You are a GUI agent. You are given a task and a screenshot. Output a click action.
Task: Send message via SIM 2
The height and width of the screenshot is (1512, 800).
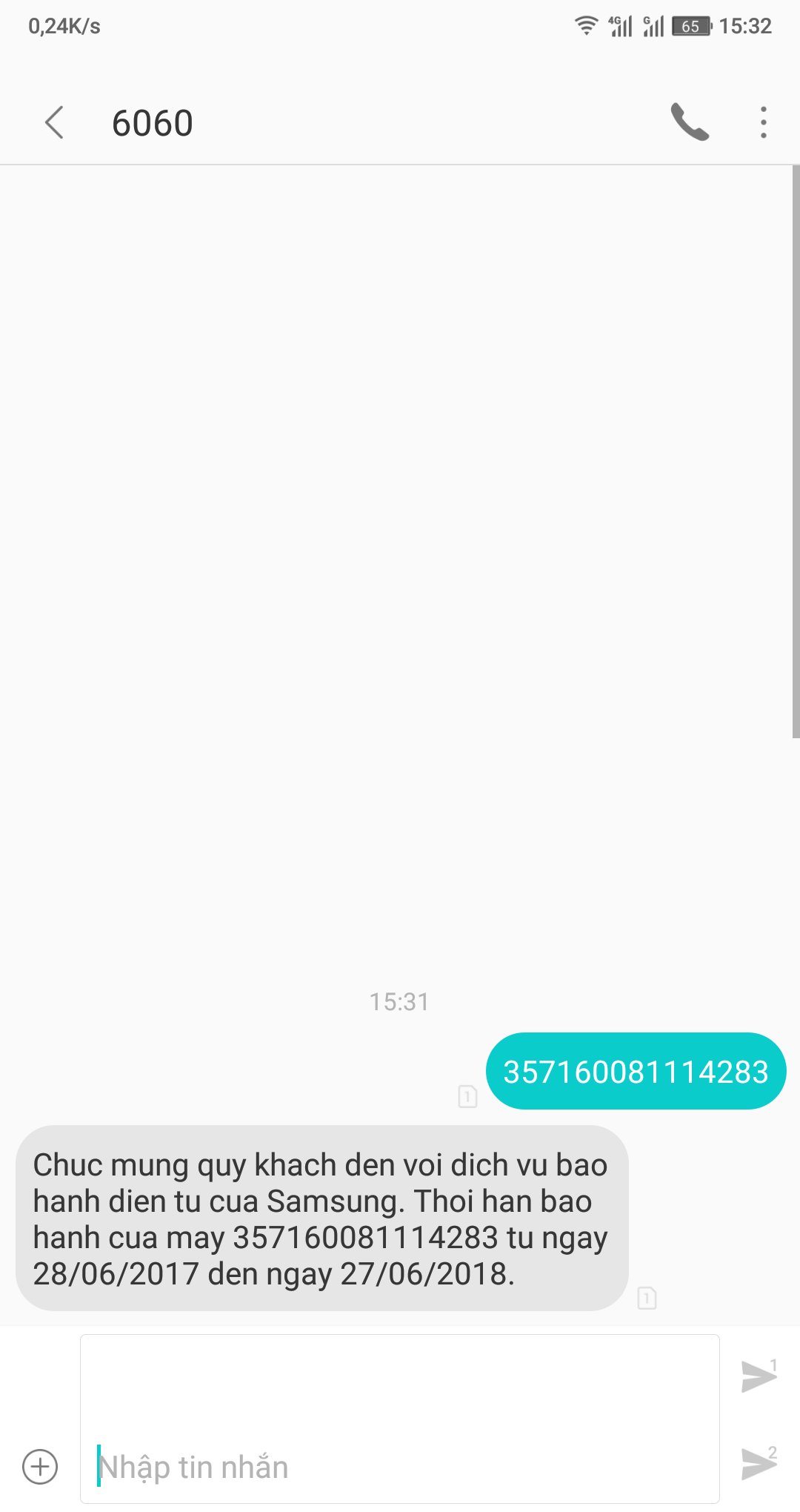point(759,1464)
